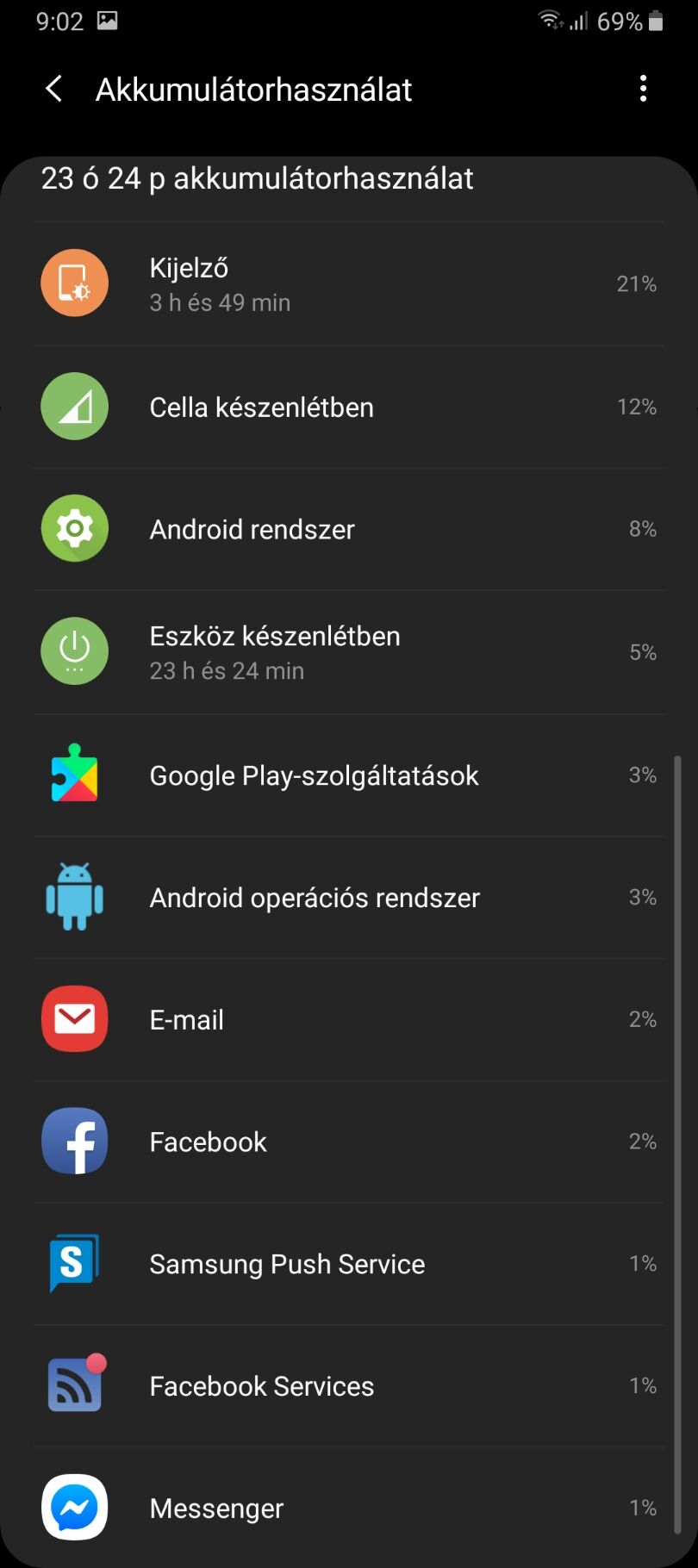698x1568 pixels.
Task: Tap the Facebook Services entry
Action: coord(349,1386)
